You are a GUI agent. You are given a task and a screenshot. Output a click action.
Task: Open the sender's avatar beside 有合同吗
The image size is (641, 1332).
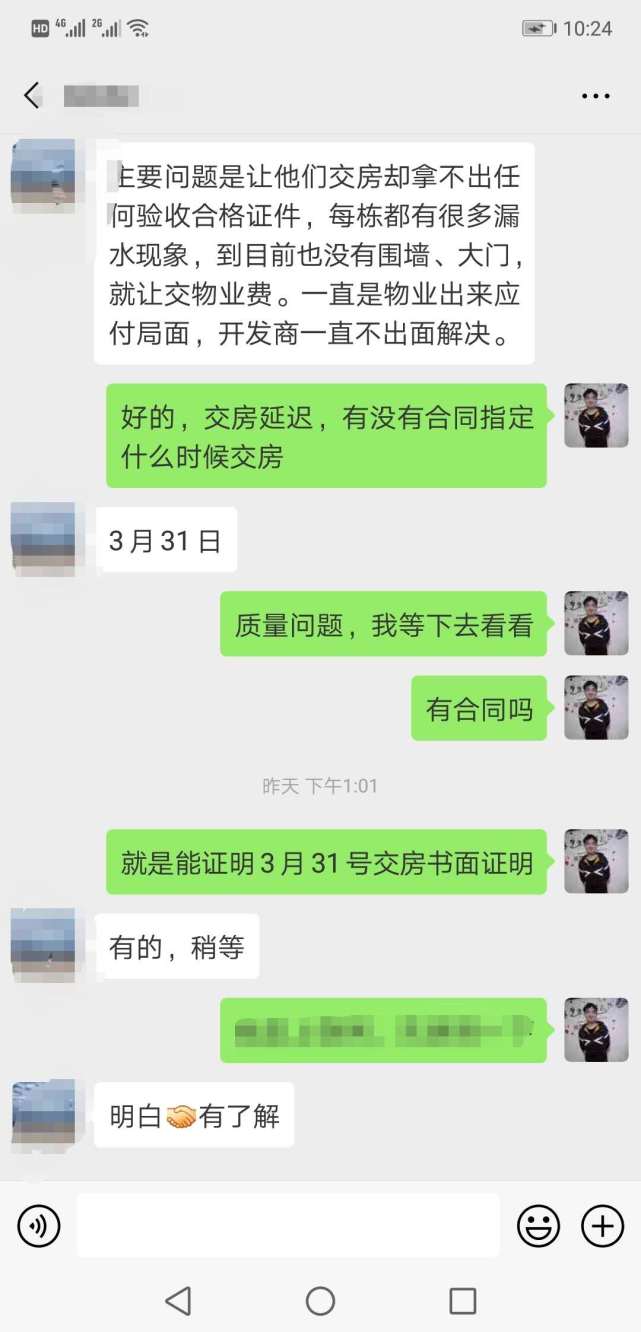click(596, 707)
